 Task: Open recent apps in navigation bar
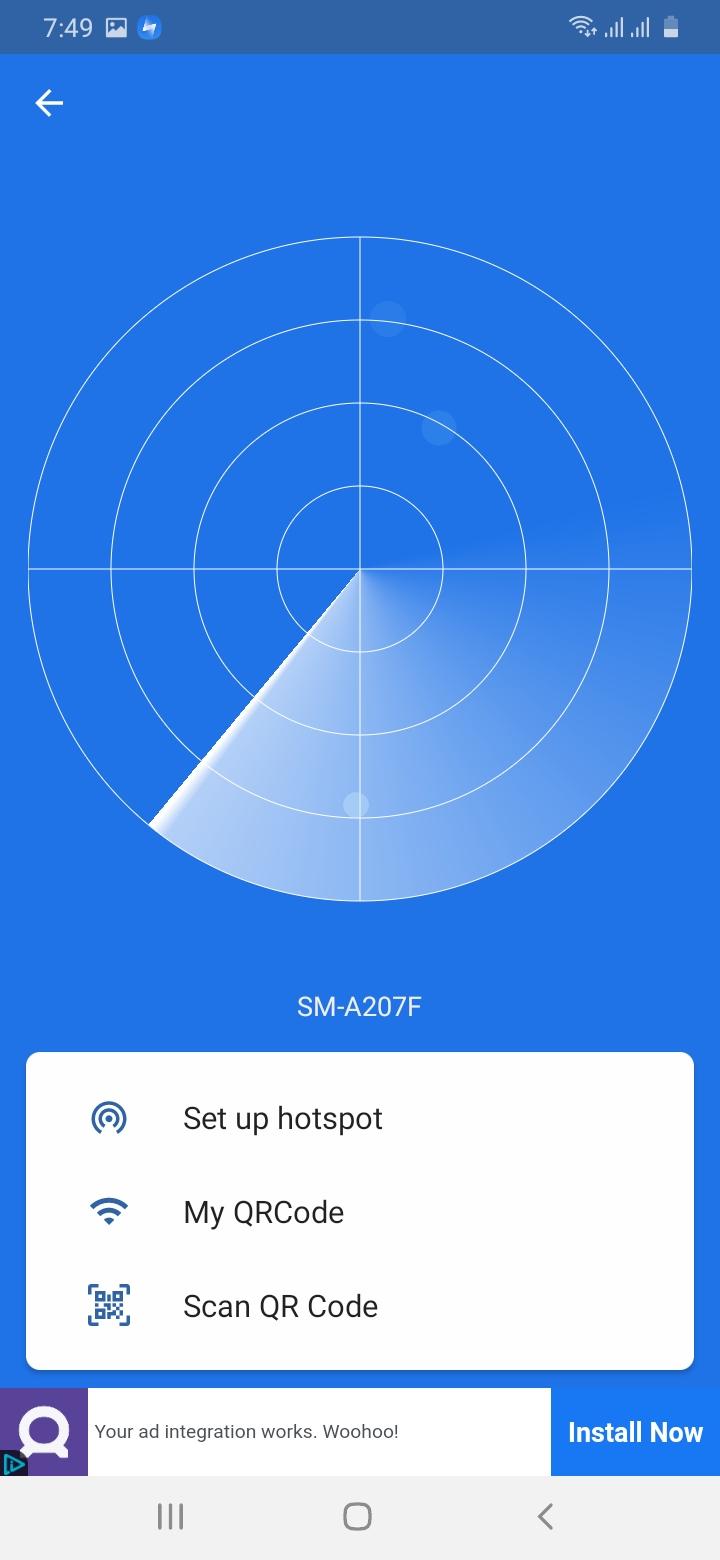[x=171, y=1517]
